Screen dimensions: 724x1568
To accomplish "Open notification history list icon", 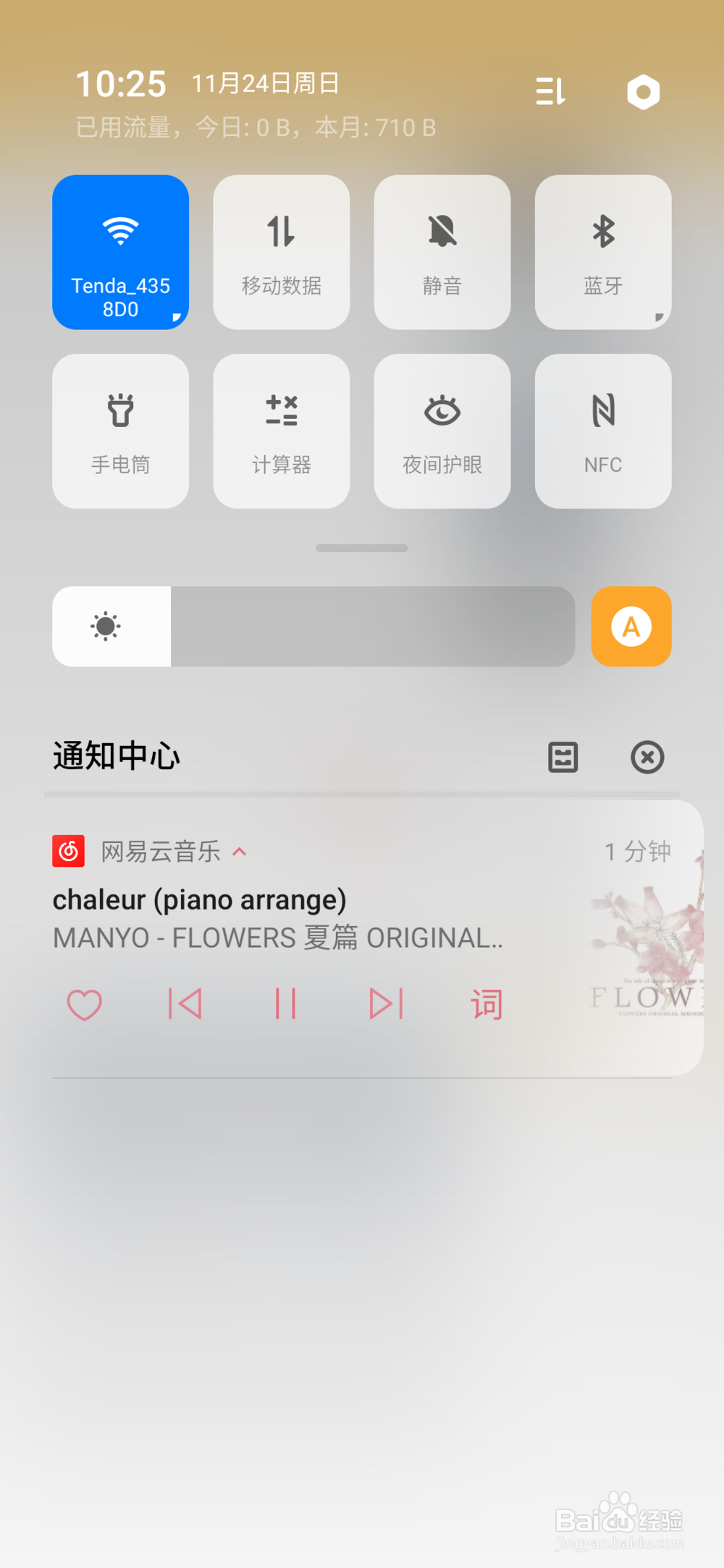I will 550,90.
